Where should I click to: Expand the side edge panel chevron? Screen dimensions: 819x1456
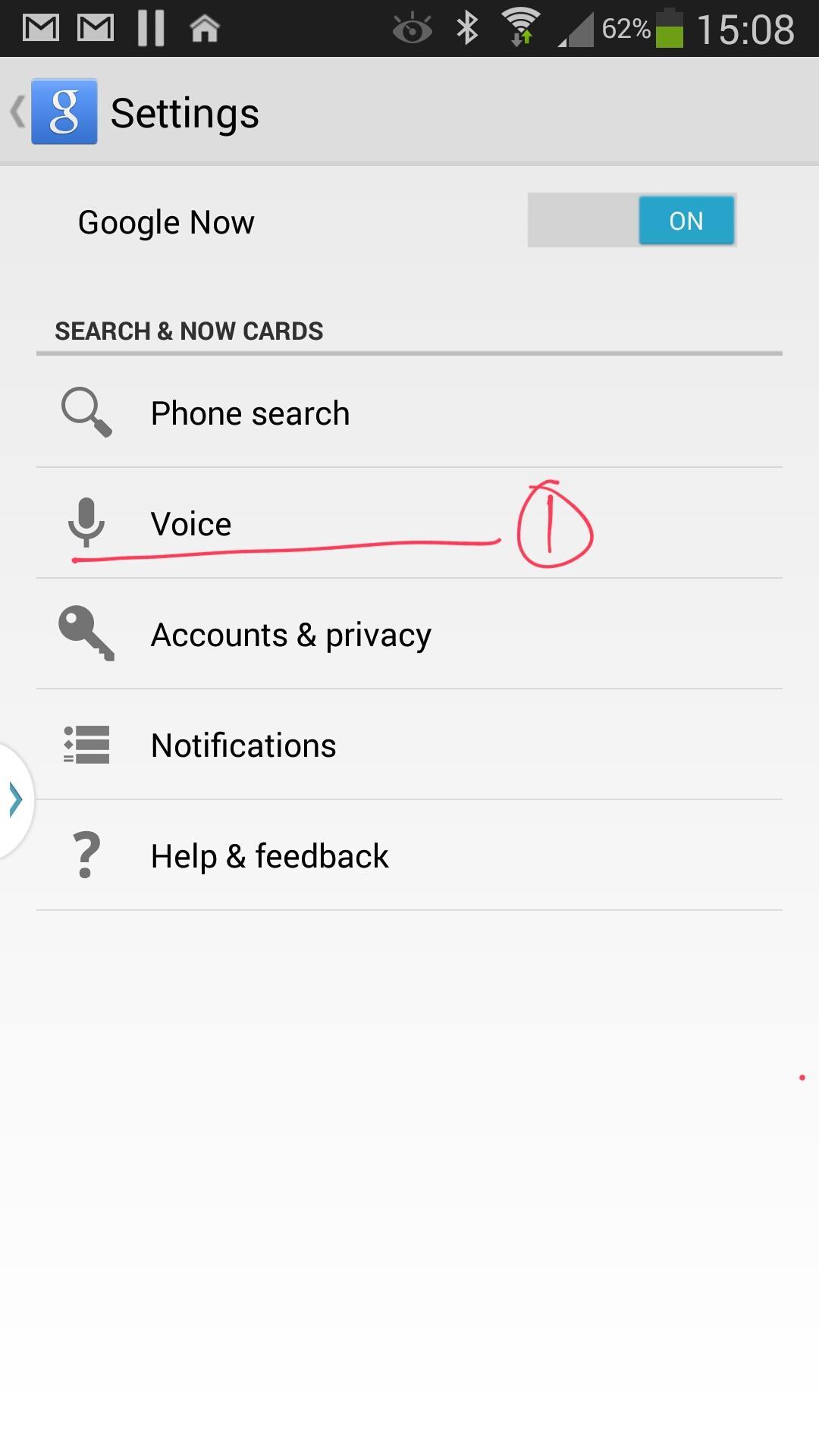point(15,799)
